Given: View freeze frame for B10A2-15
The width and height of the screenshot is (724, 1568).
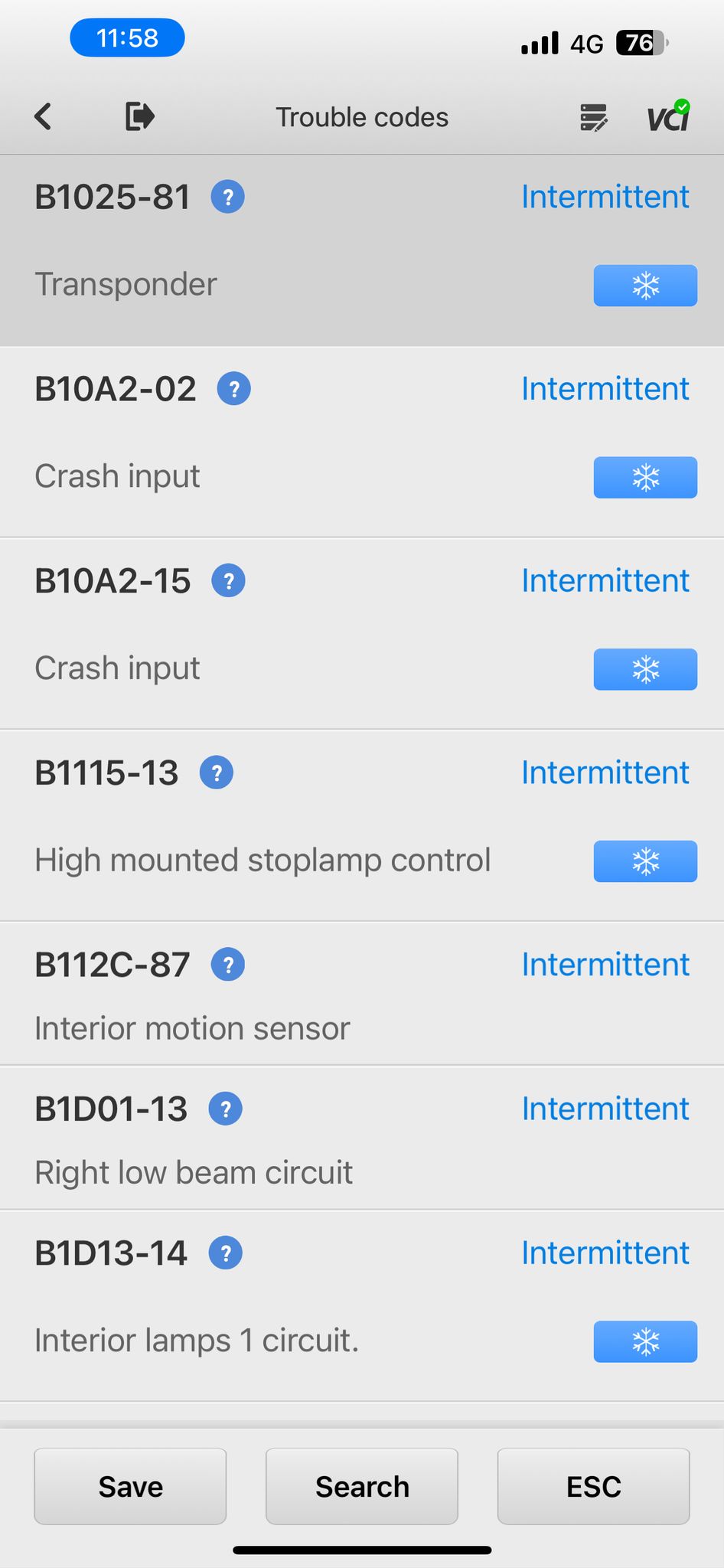Looking at the screenshot, I should pyautogui.click(x=645, y=669).
